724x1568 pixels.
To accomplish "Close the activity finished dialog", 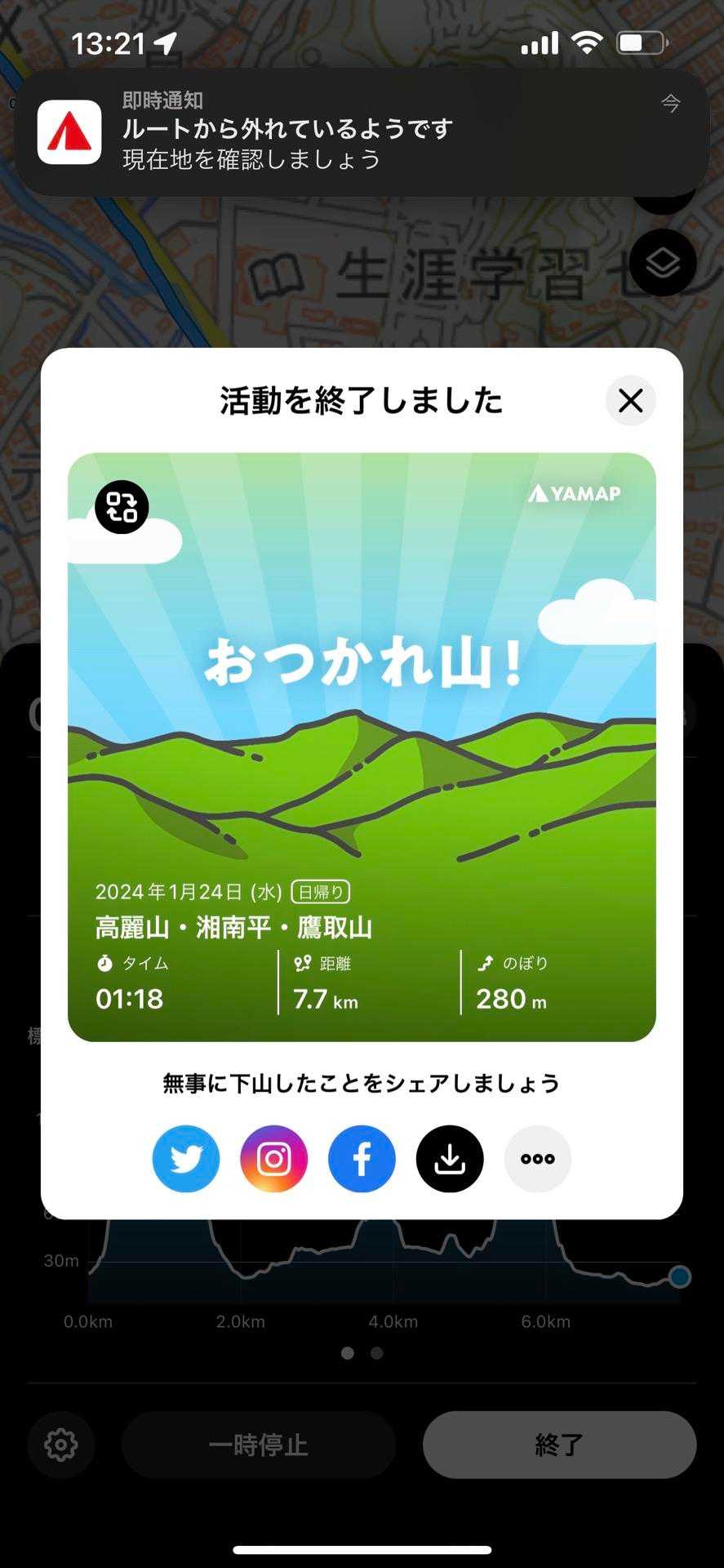I will [x=630, y=401].
